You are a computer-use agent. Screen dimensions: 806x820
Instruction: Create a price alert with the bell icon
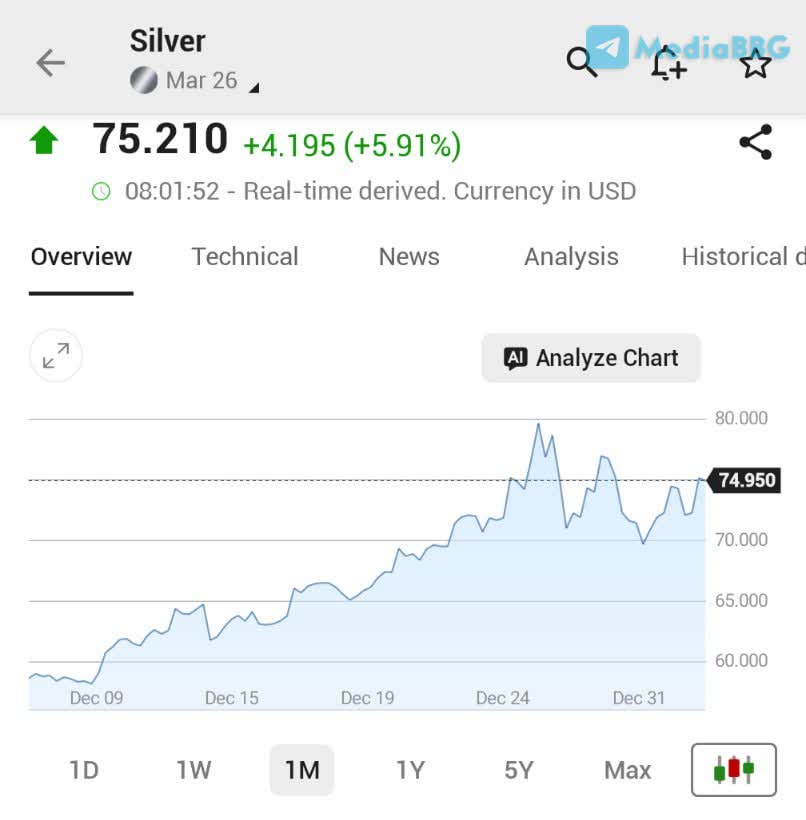click(x=667, y=63)
